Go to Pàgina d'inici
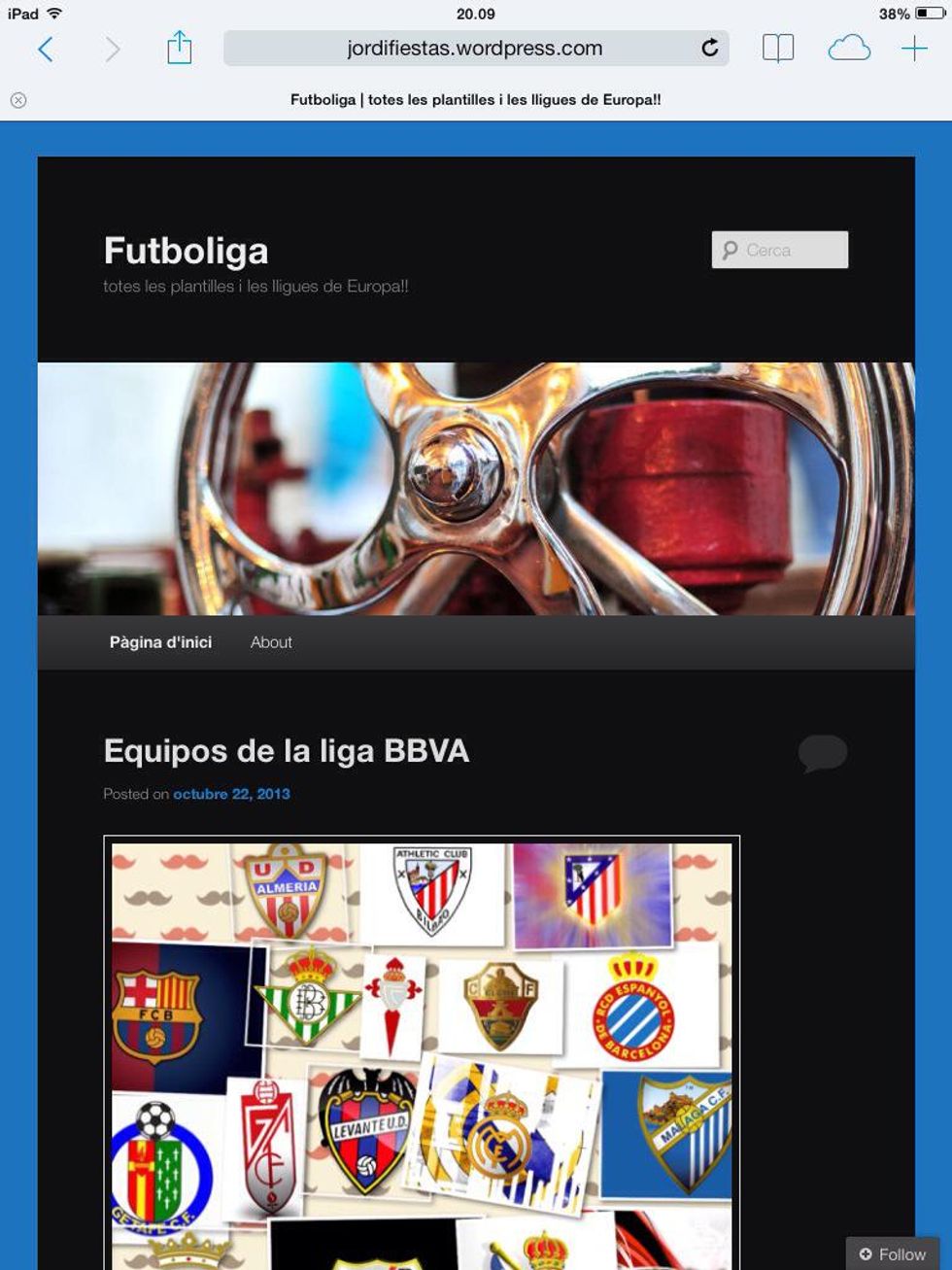Viewport: 952px width, 1270px height. click(x=160, y=642)
